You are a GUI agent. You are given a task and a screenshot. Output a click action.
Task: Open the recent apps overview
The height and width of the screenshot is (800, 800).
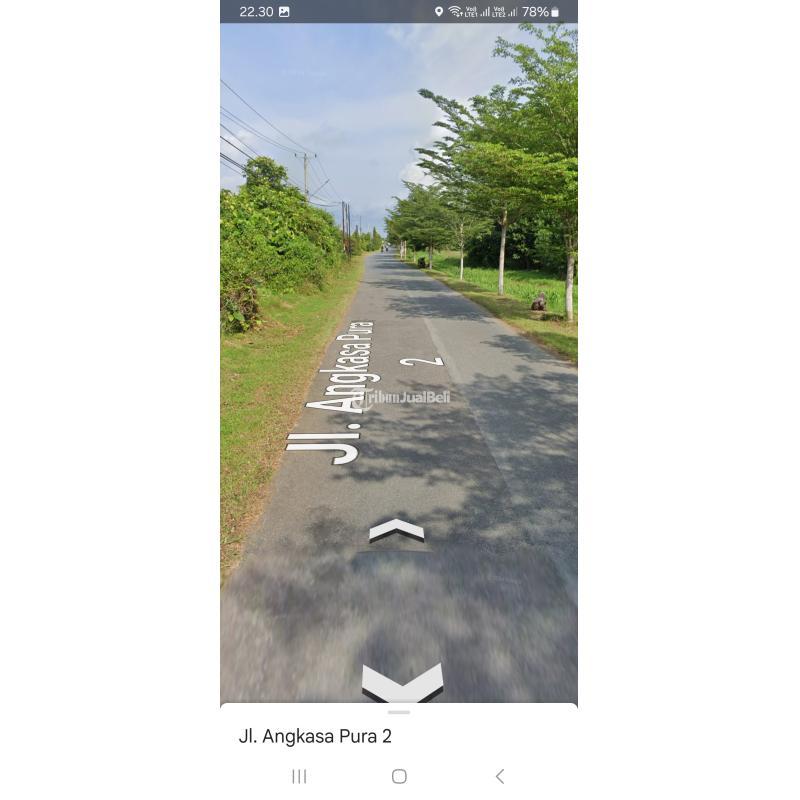299,776
